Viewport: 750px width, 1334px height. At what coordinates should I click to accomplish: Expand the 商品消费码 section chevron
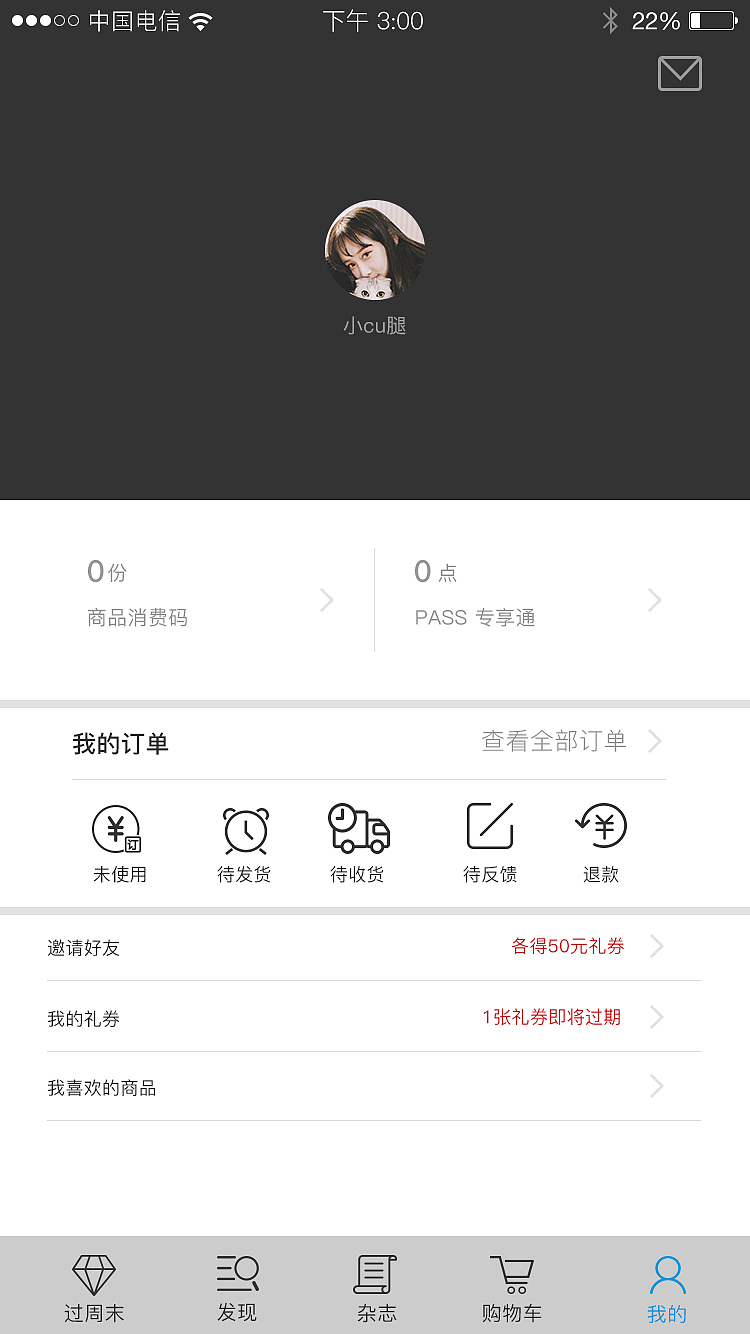click(326, 600)
